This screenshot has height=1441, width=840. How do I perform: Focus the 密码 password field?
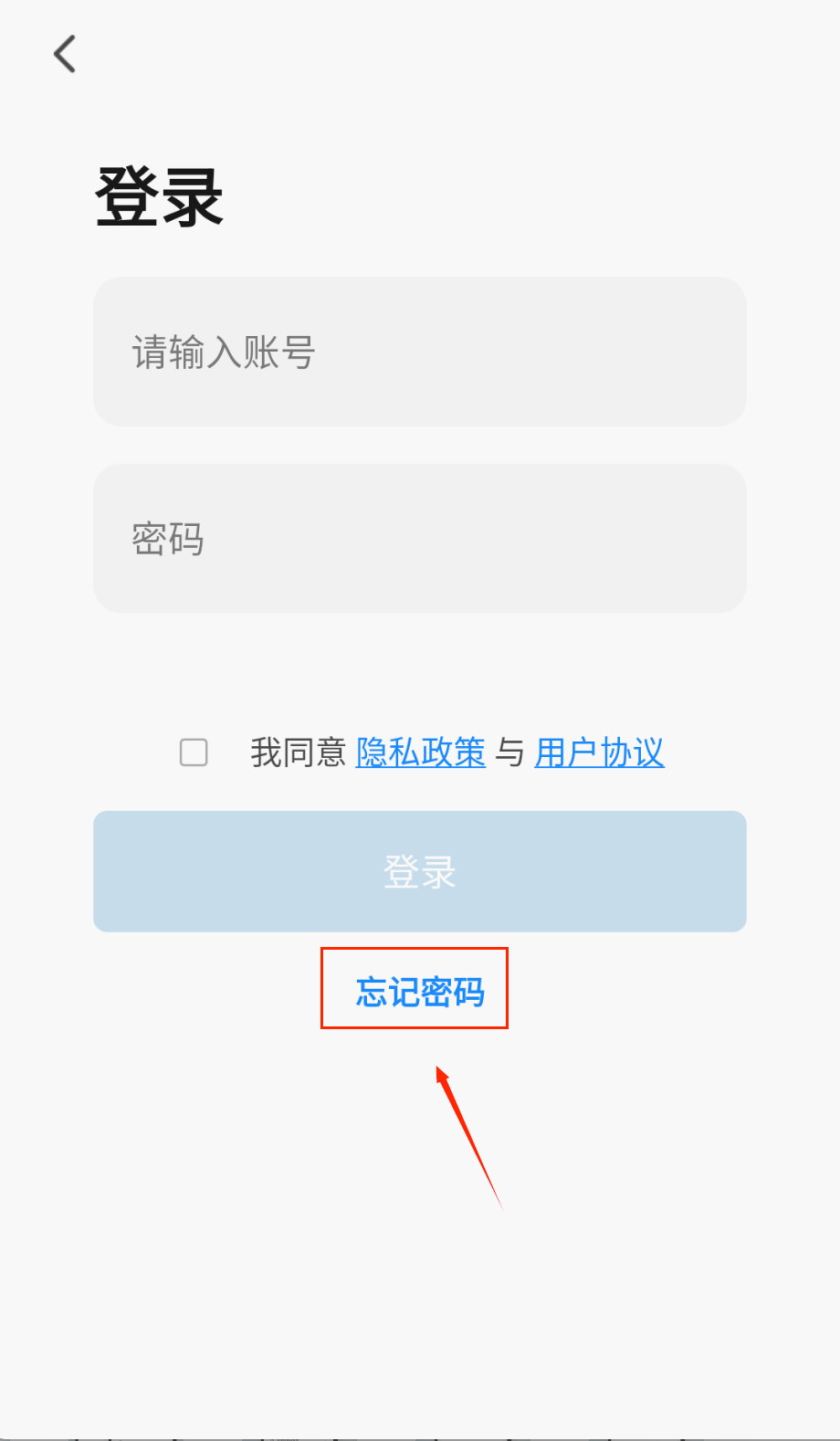click(x=420, y=539)
